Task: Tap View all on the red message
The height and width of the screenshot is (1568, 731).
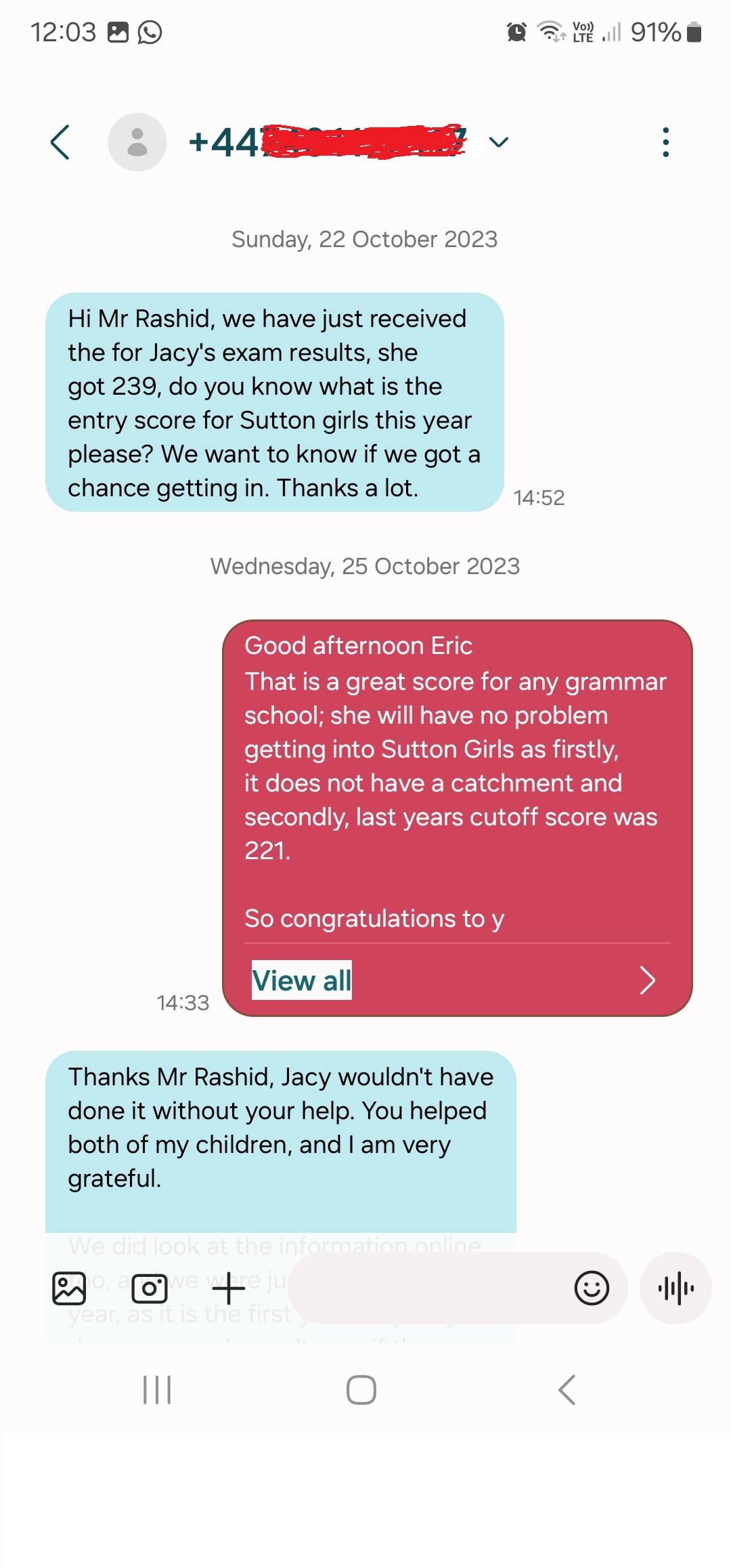Action: [x=302, y=980]
